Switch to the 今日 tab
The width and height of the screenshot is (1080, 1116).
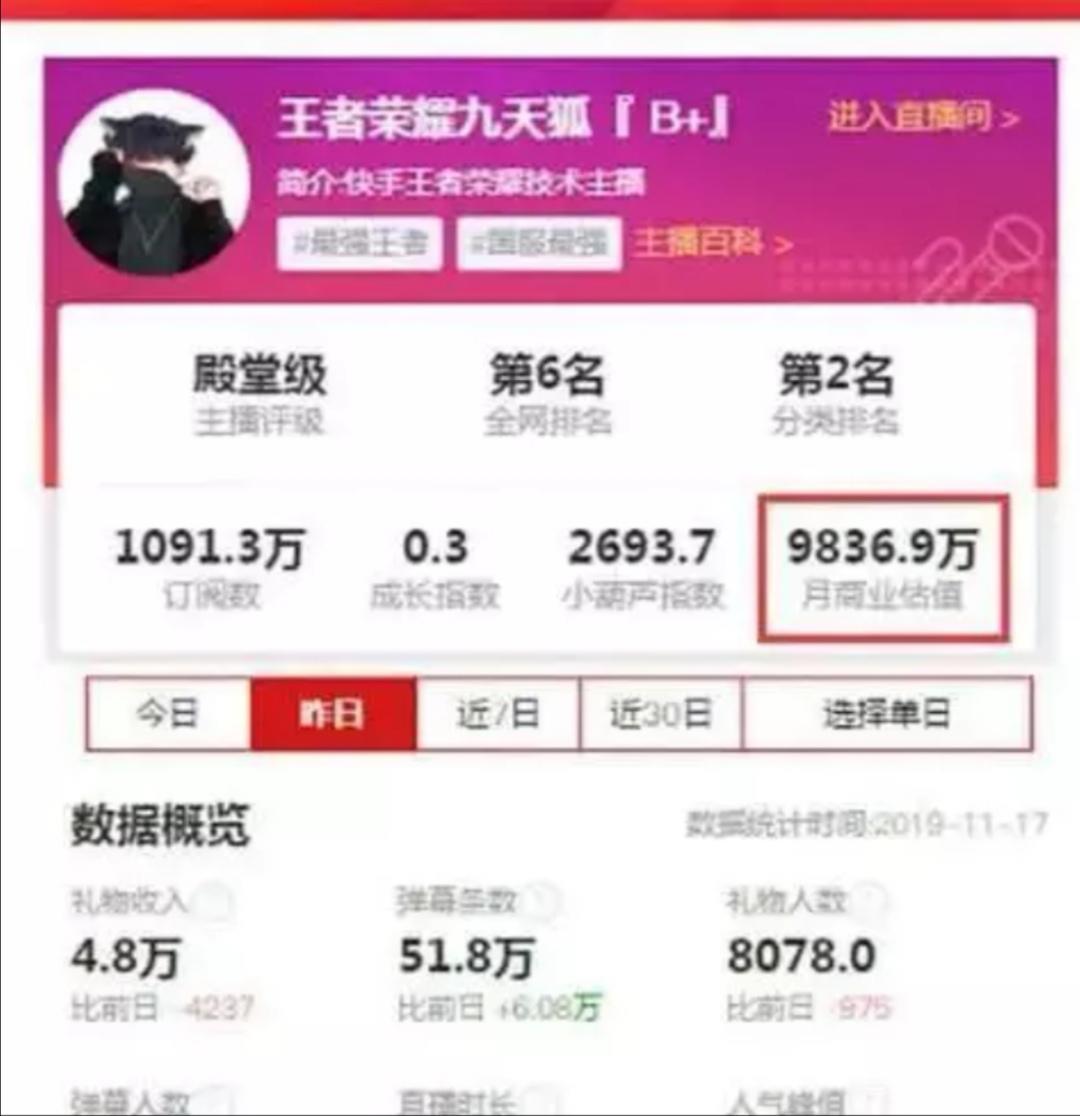(x=168, y=714)
